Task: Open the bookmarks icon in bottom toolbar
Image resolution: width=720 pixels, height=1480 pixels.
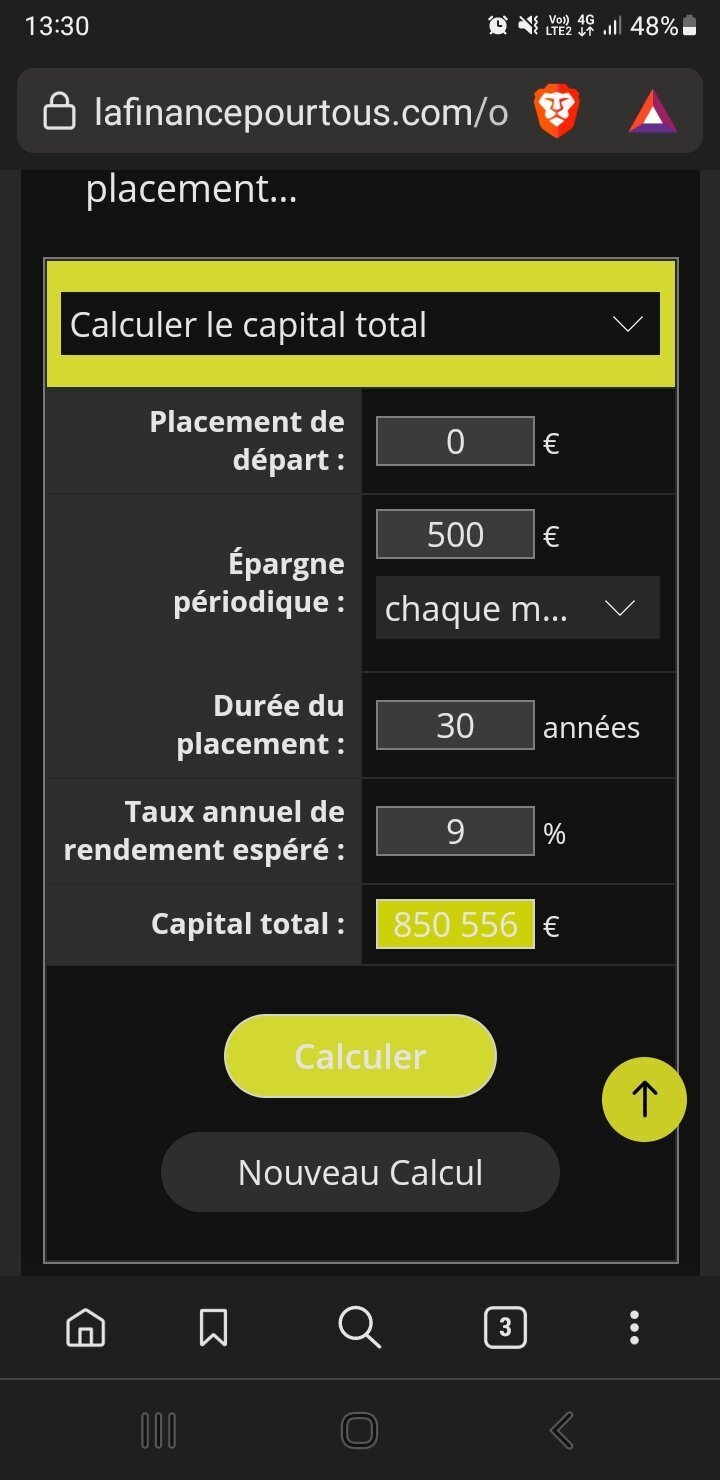Action: click(213, 1327)
